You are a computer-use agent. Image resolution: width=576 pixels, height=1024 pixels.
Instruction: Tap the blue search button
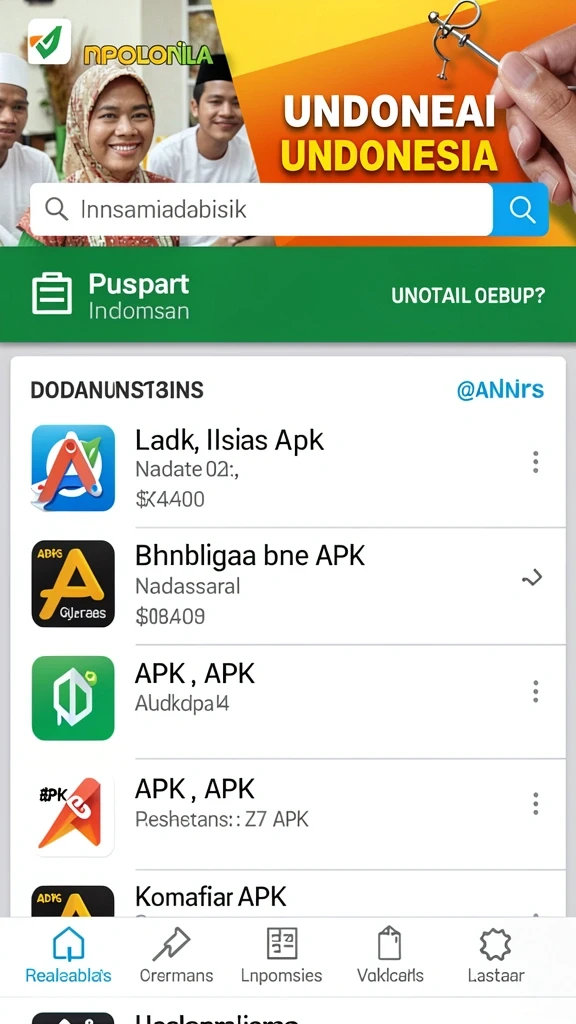click(x=521, y=209)
